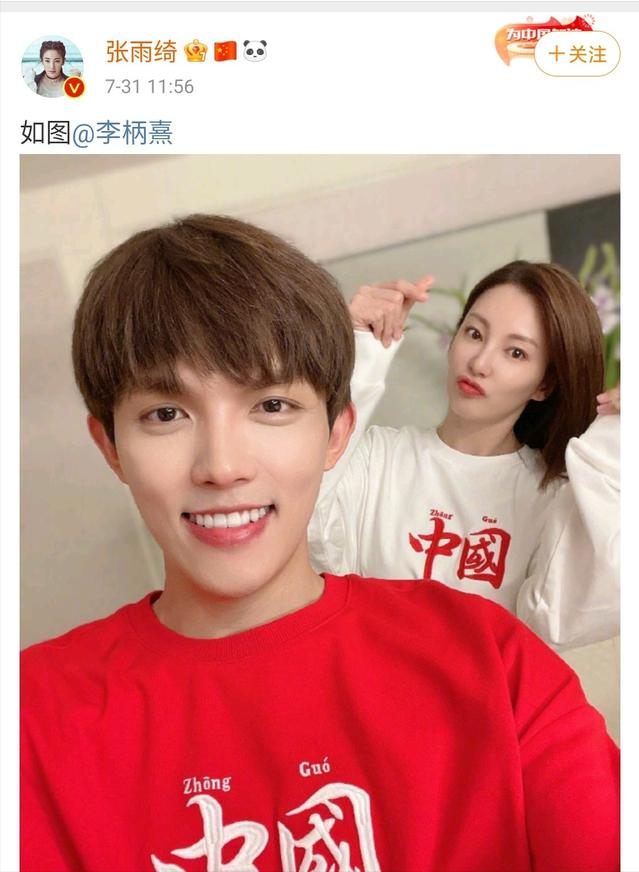The height and width of the screenshot is (872, 639).
Task: Follow 张雨绮 with the 关注 button
Action: point(578,54)
